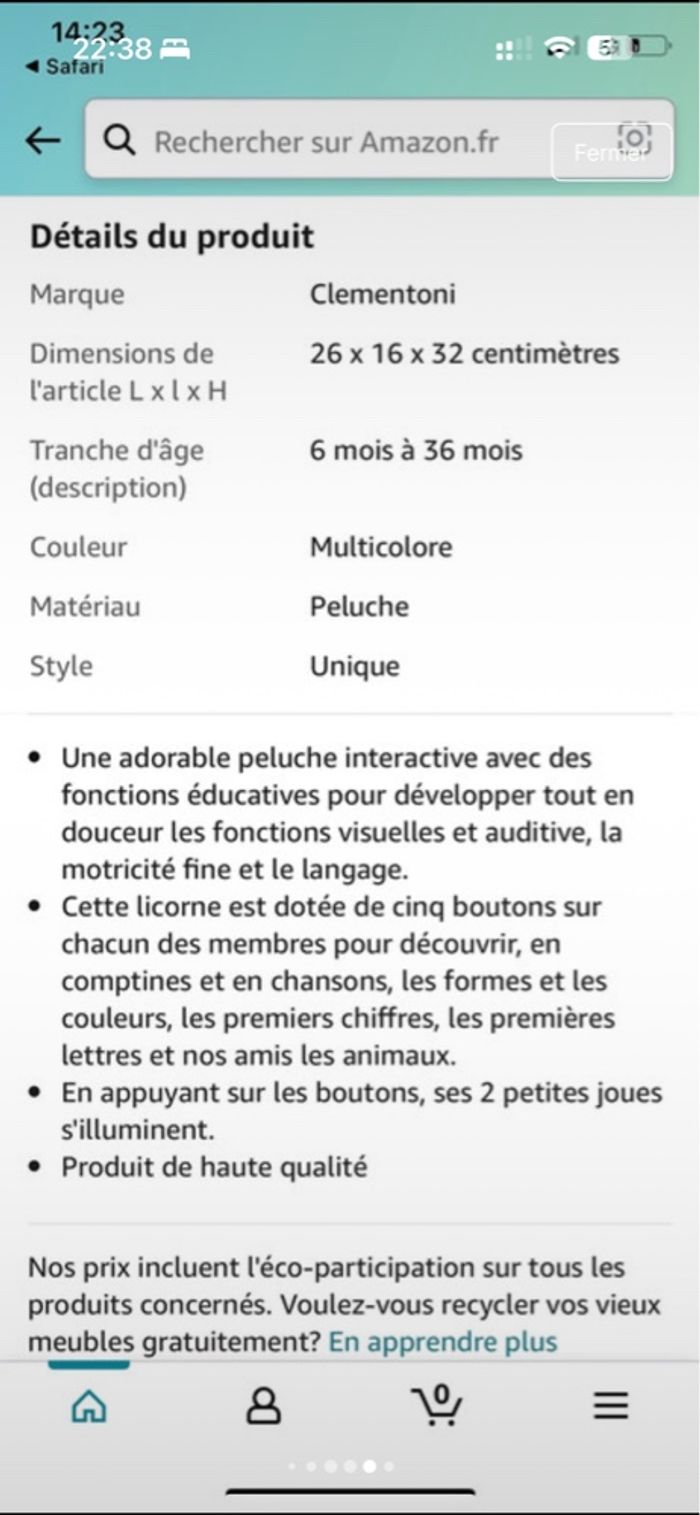The image size is (700, 1515).
Task: Tap the Fermer button
Action: (x=611, y=153)
